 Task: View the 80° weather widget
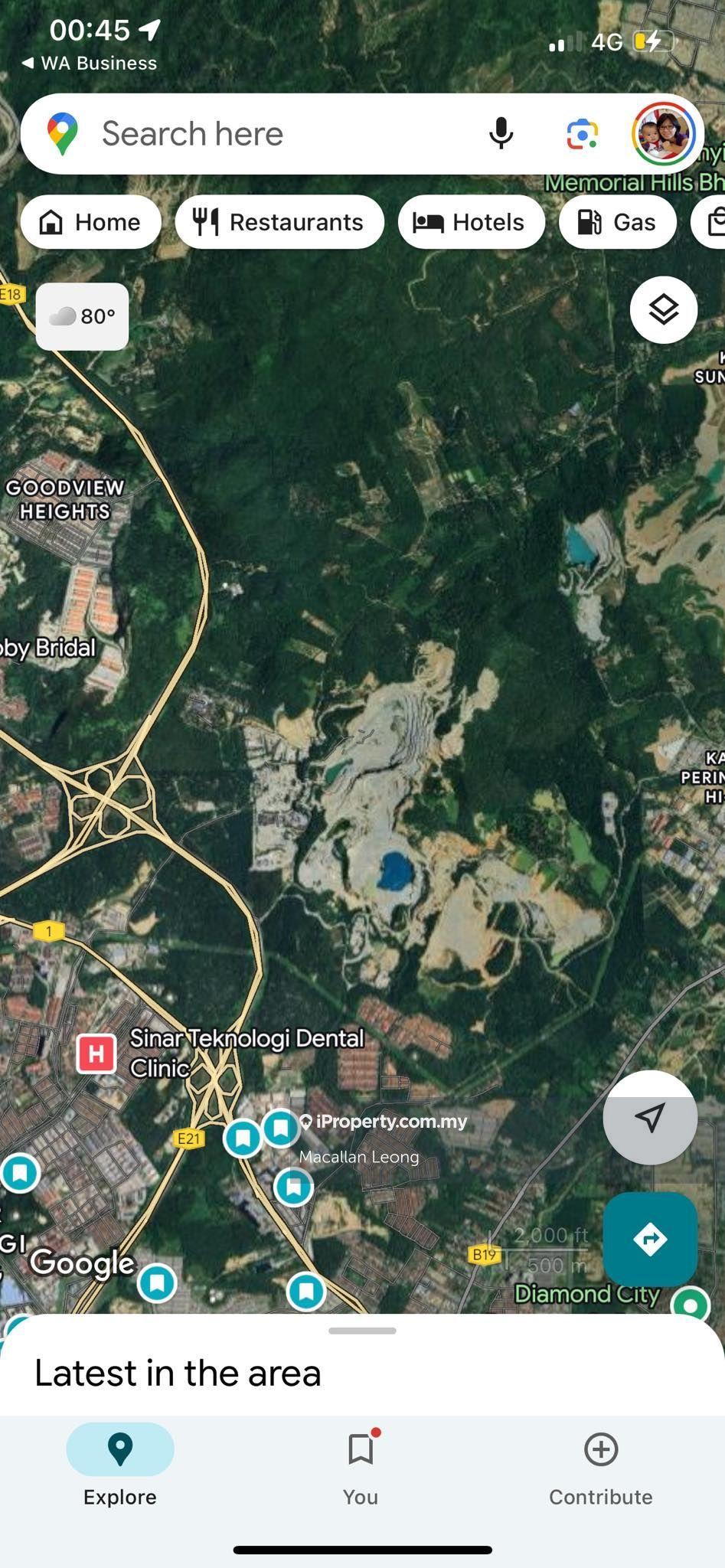tap(83, 316)
